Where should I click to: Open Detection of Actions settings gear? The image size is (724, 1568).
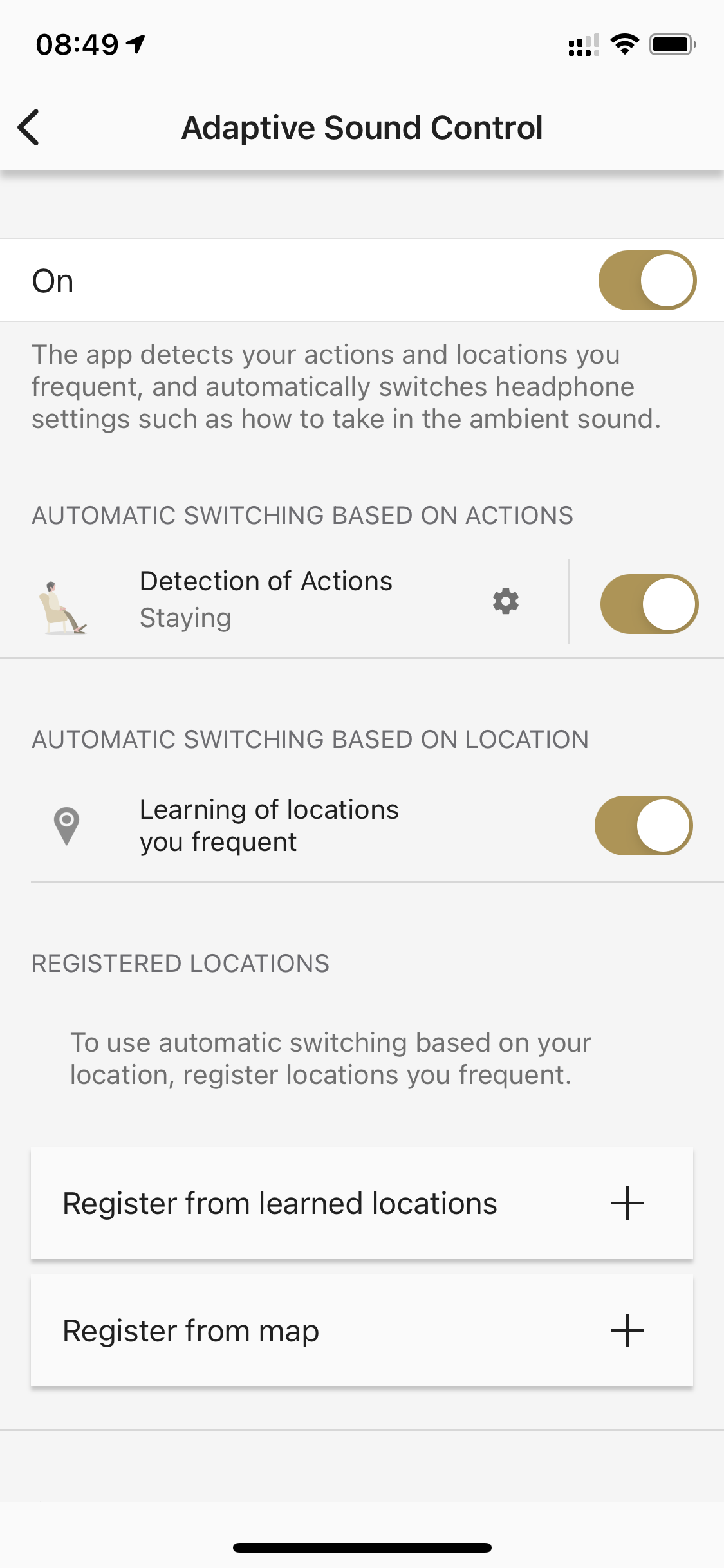(x=506, y=601)
